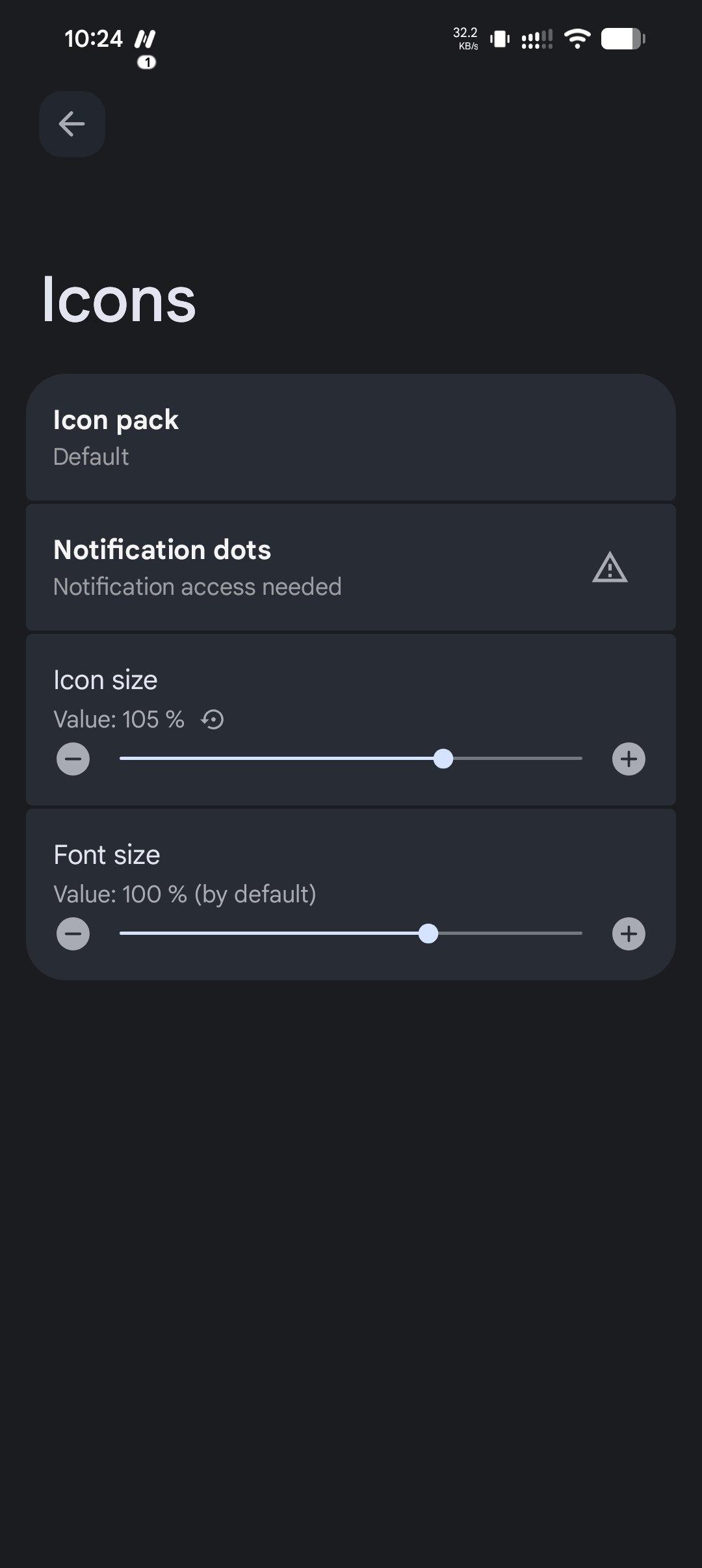
Task: Increase font size with plus button
Action: [629, 934]
